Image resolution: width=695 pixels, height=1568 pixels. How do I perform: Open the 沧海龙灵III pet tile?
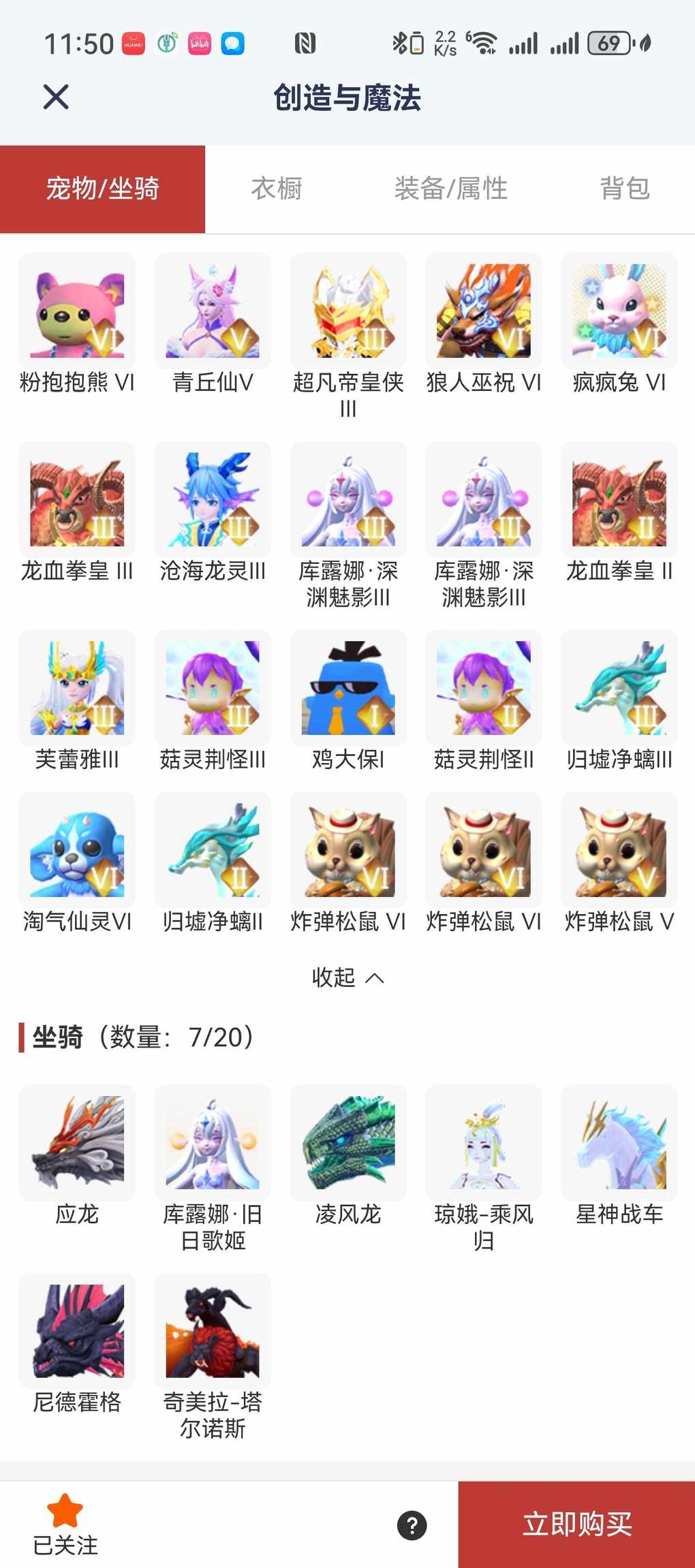click(x=213, y=500)
